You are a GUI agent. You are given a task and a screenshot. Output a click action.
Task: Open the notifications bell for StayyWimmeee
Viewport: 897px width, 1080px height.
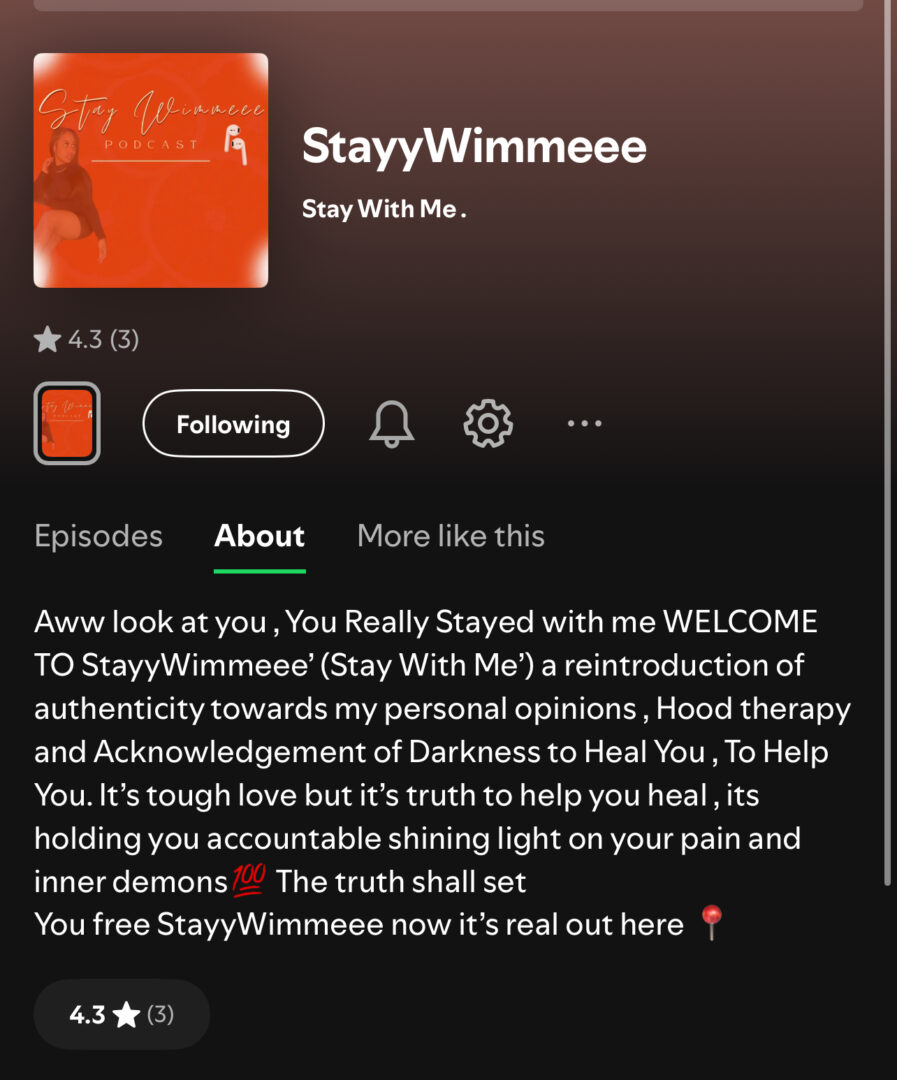[391, 424]
